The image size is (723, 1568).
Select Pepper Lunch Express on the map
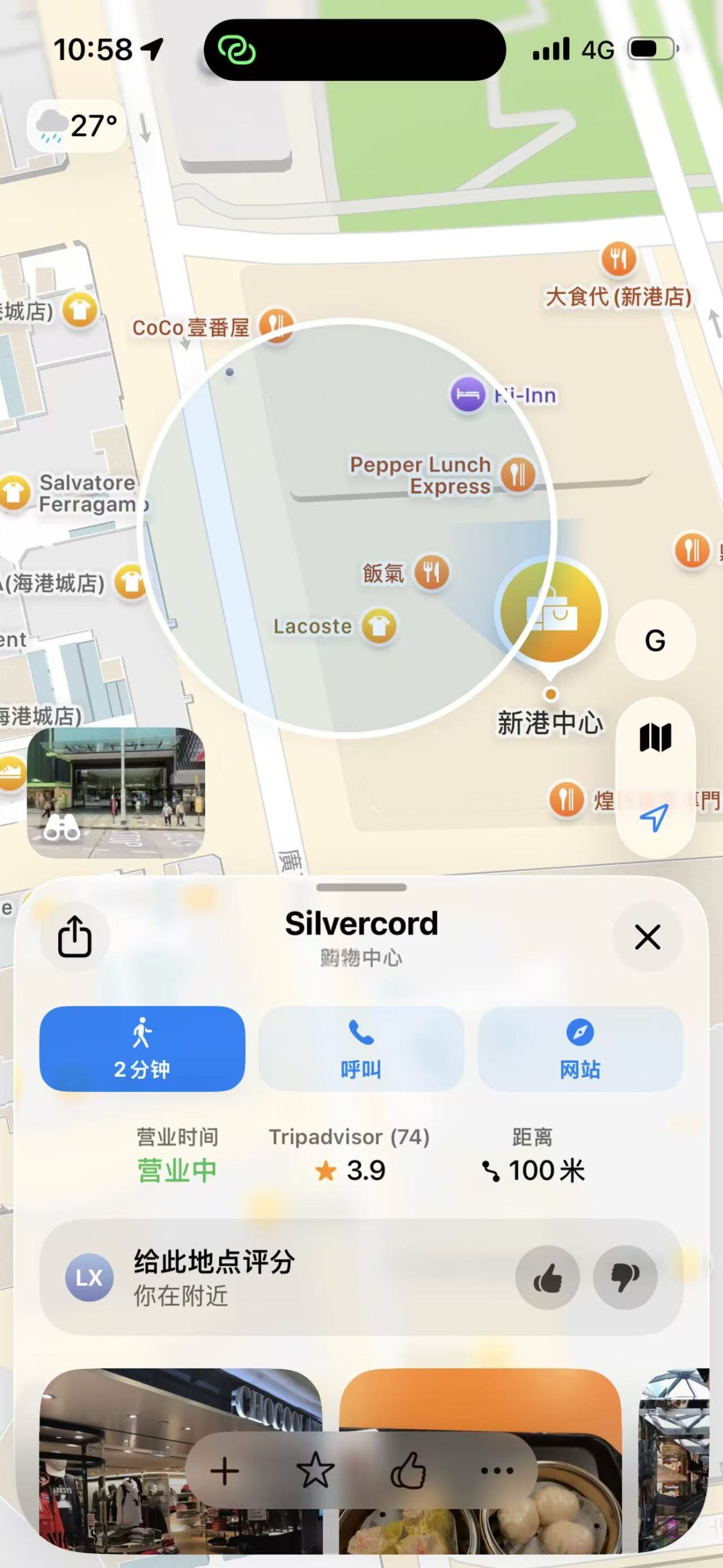(442, 475)
